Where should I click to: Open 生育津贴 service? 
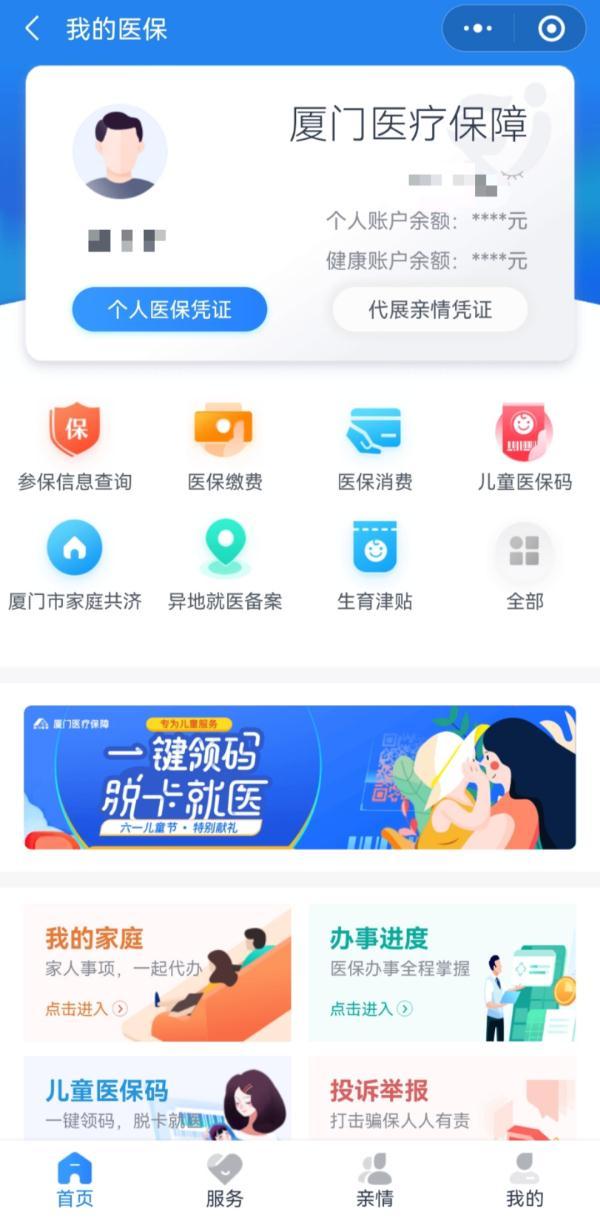click(x=374, y=566)
